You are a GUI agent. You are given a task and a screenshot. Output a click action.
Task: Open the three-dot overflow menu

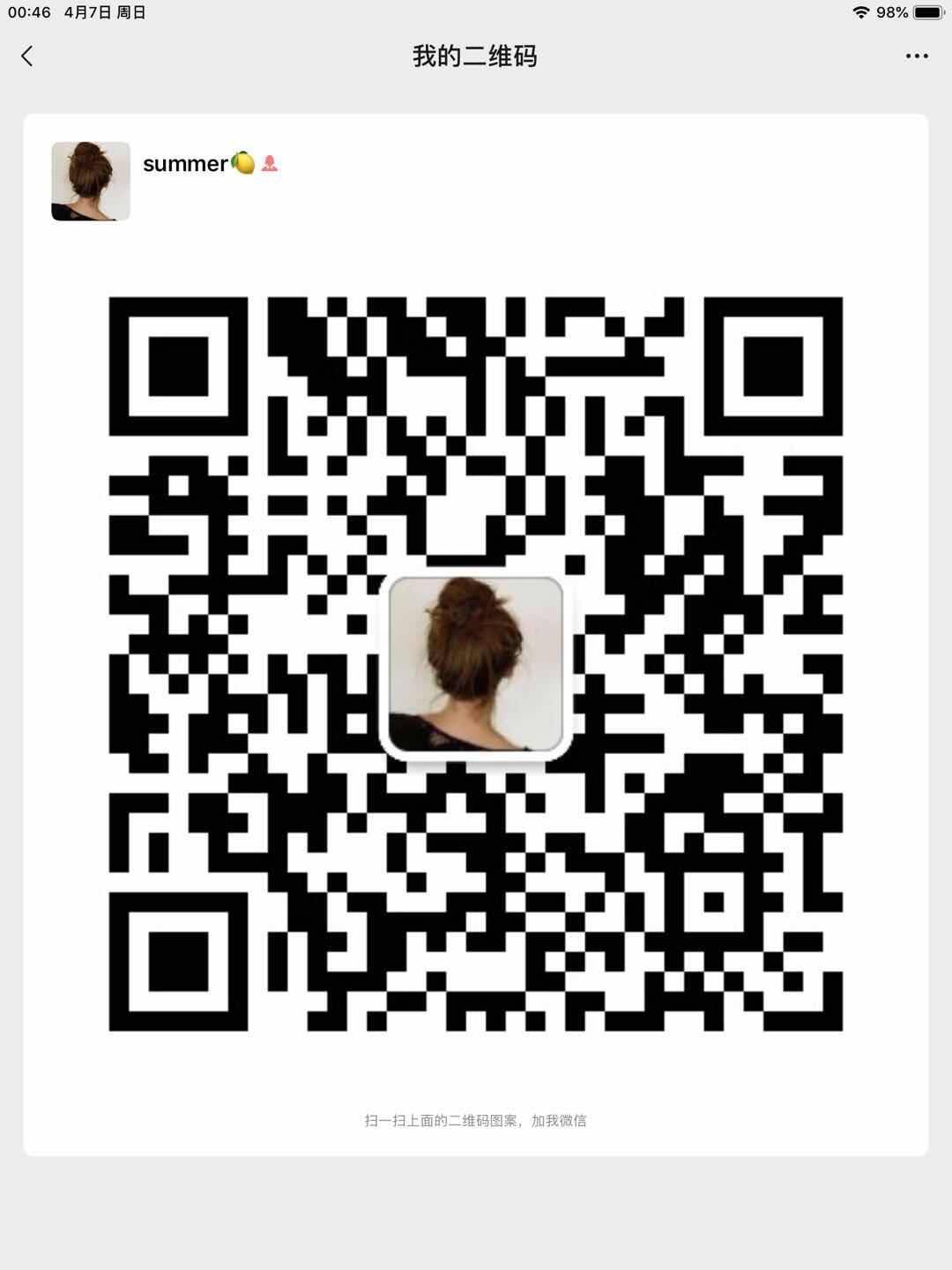917,56
